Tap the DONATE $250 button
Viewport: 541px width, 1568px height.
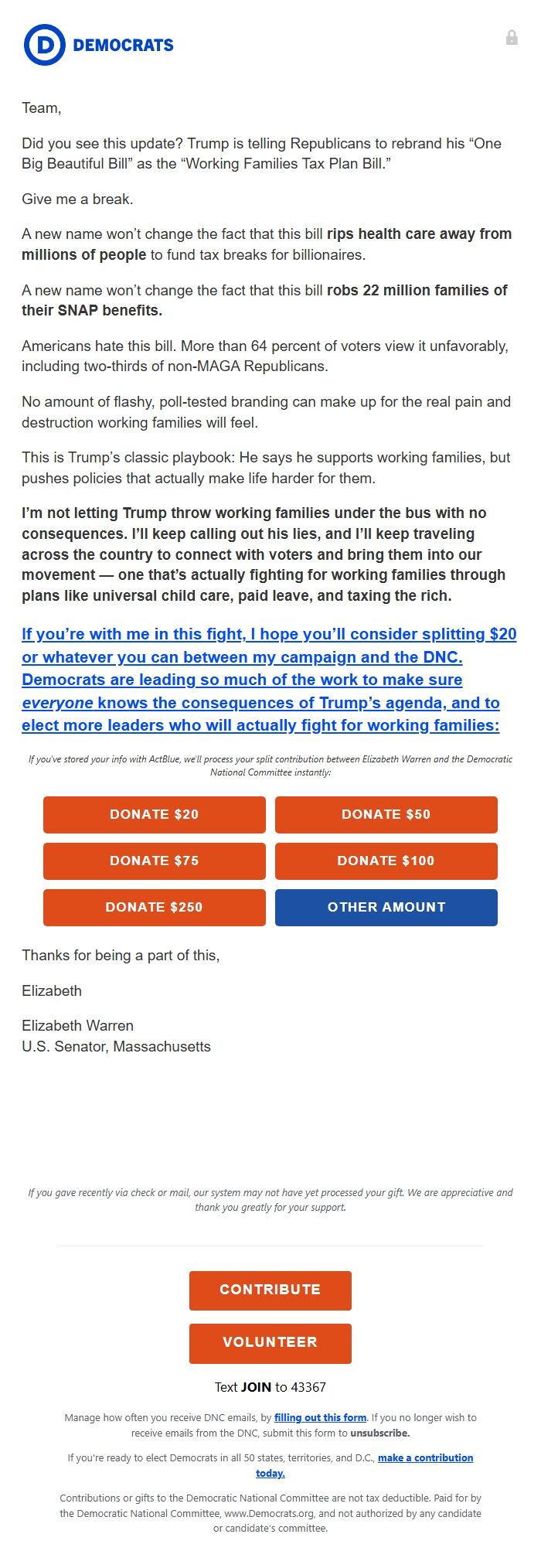coord(154,907)
